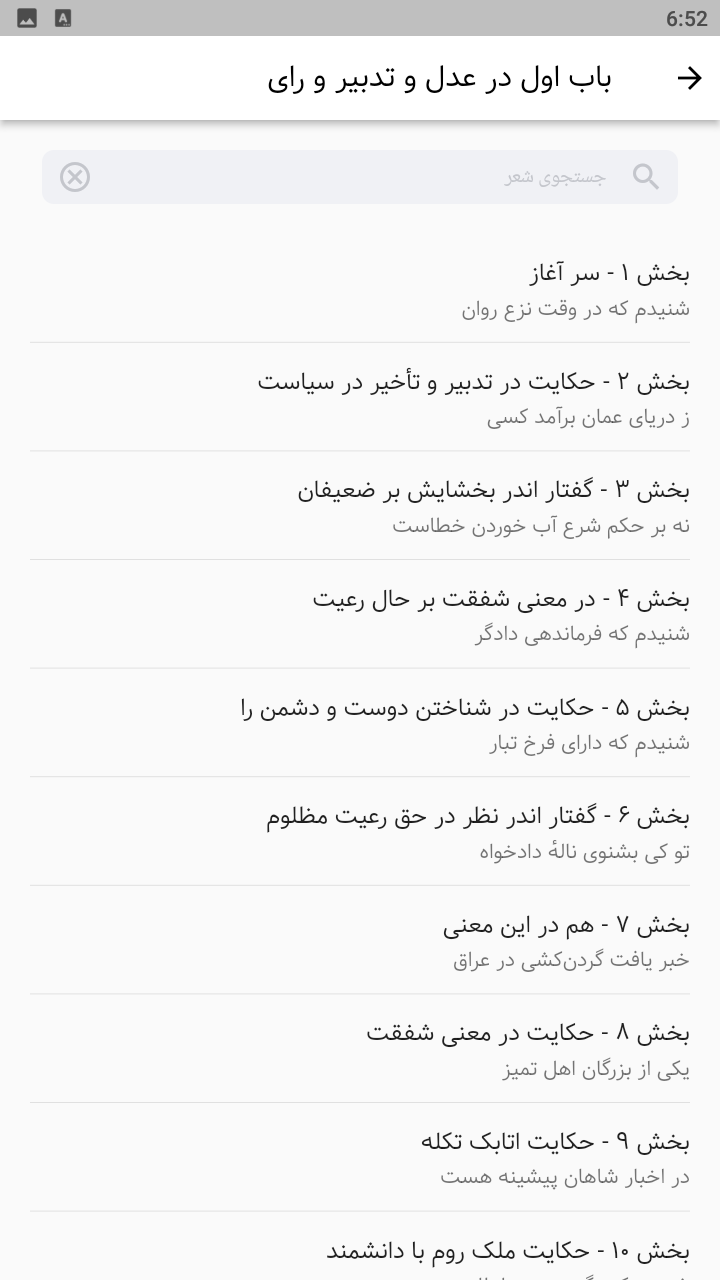Read بخش ۹ - حکایت اتابک تکله
This screenshot has width=720, height=1280.
[360, 1158]
